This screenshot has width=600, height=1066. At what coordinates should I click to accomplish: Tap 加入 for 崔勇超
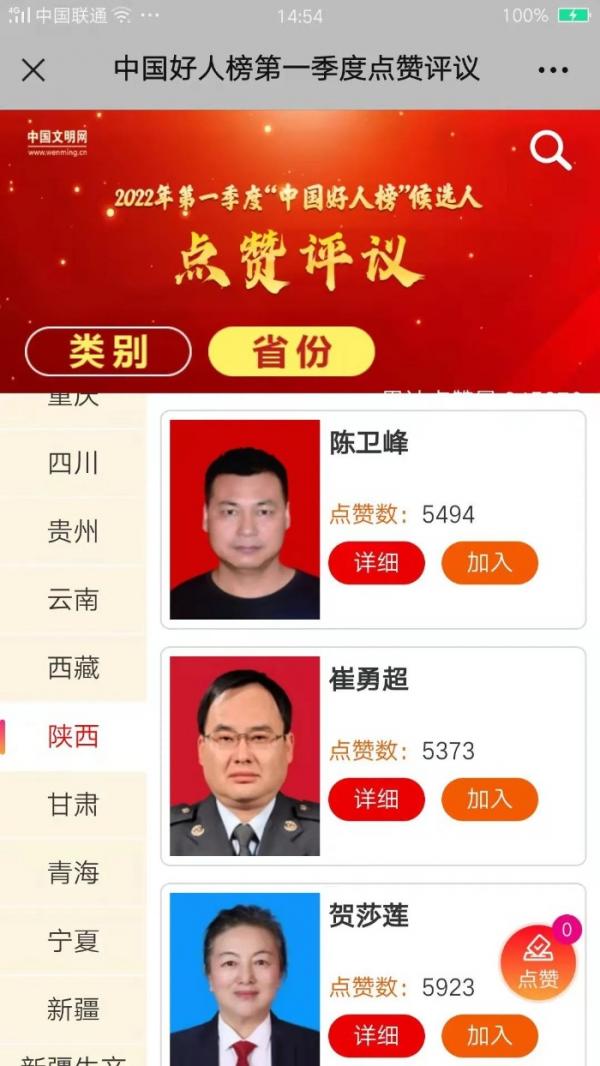[489, 799]
